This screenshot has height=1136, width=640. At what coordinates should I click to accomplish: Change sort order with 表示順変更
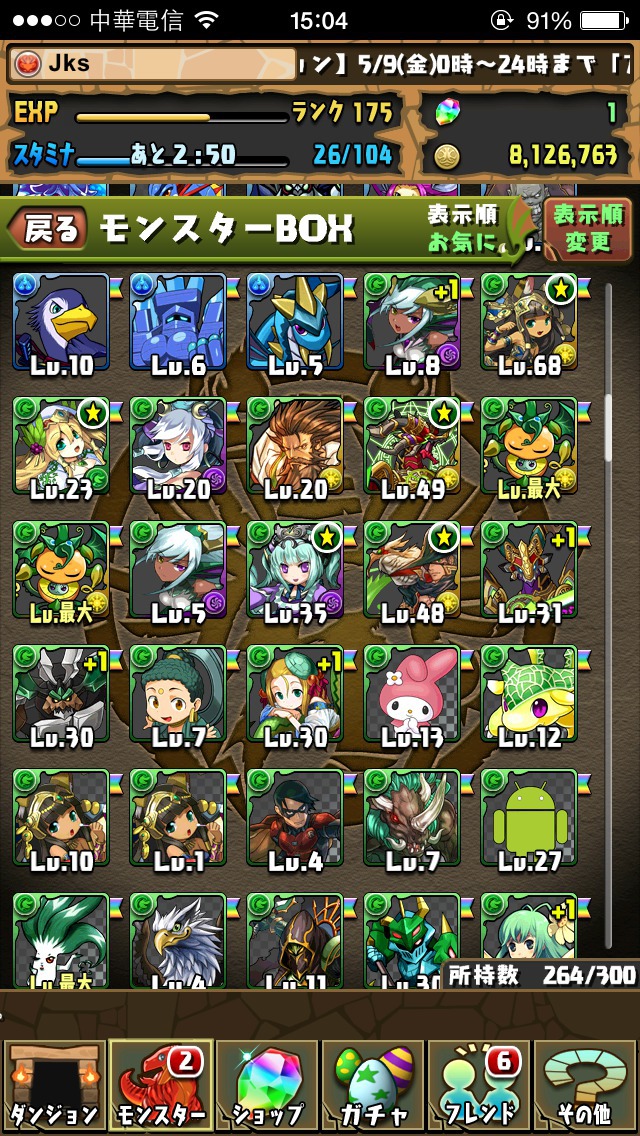pos(588,229)
